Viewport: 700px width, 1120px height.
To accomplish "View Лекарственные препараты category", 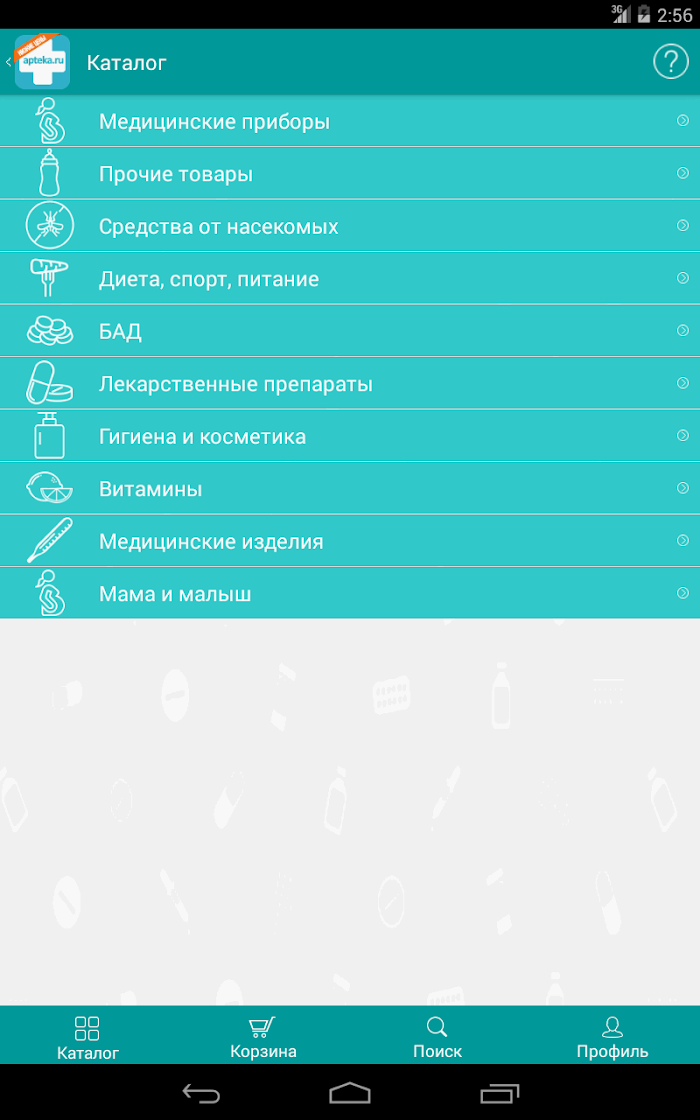I will [350, 384].
